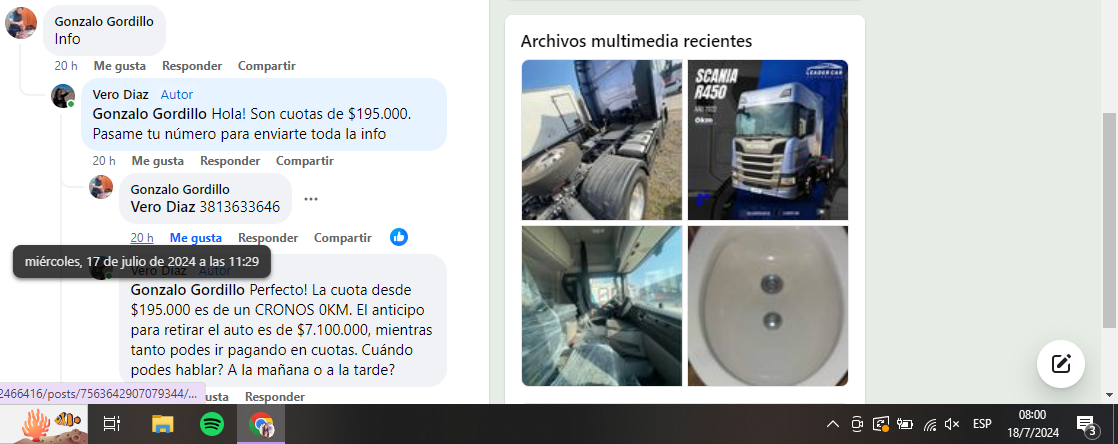This screenshot has width=1118, height=444.
Task: Open options menu on the phone number comment
Action: [311, 199]
